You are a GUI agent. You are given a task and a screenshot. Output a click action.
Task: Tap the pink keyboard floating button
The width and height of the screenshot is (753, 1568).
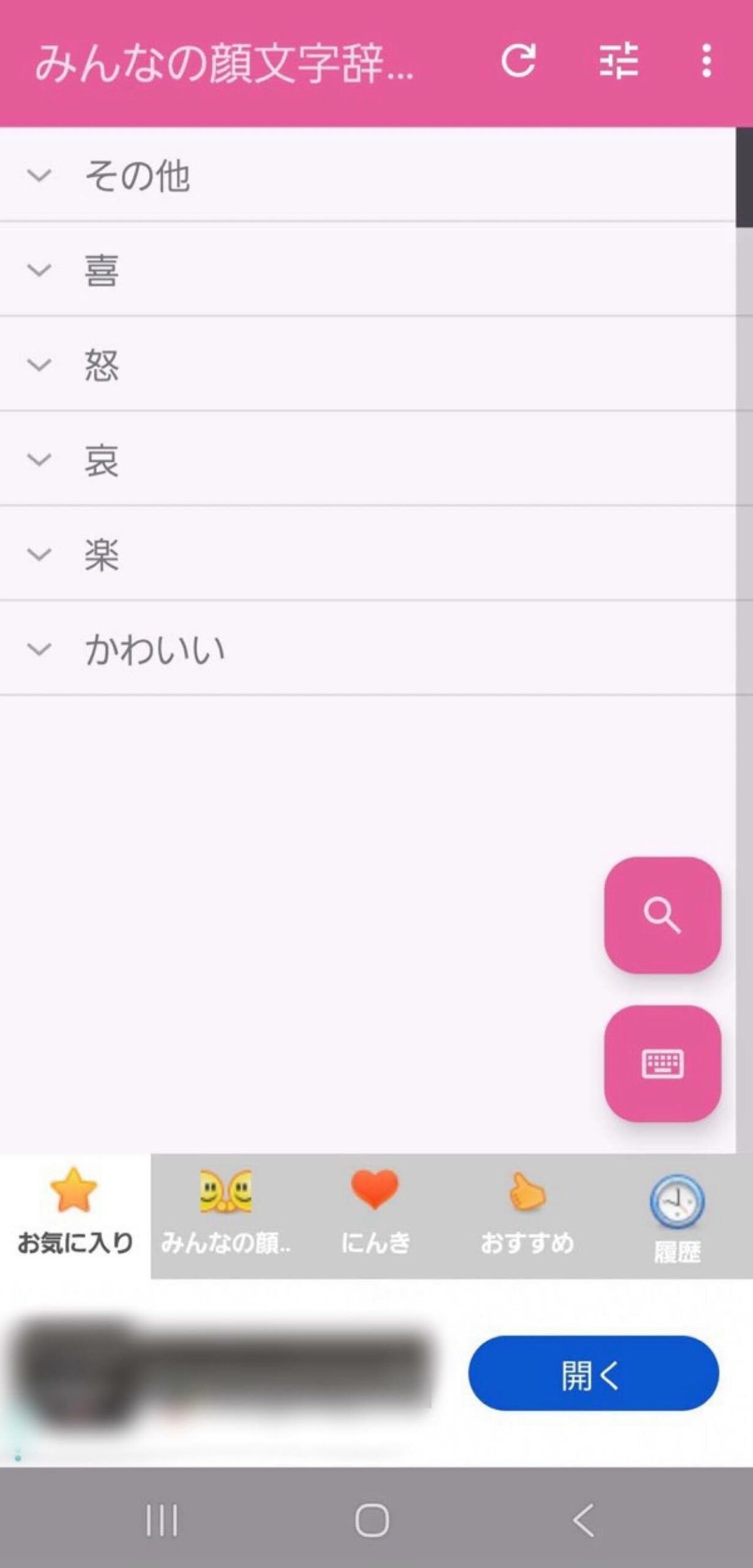pyautogui.click(x=662, y=1063)
